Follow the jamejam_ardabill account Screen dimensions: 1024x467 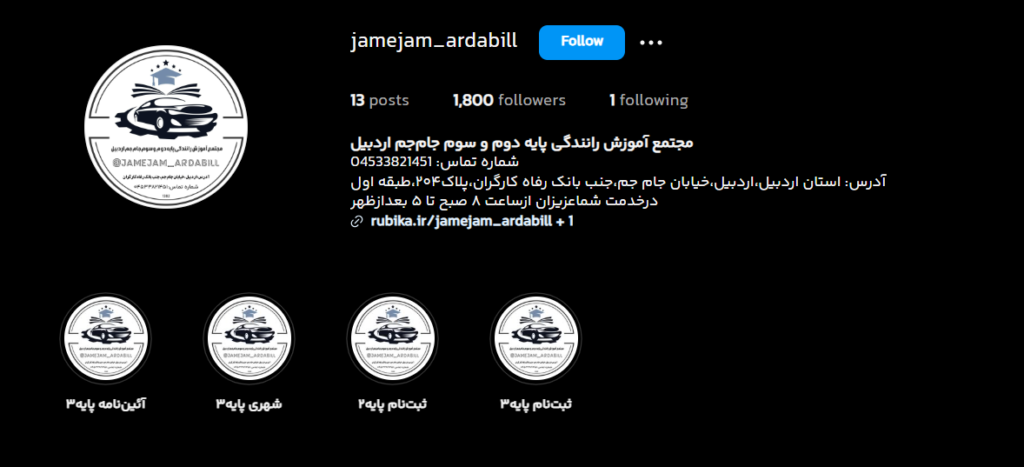[x=581, y=42]
